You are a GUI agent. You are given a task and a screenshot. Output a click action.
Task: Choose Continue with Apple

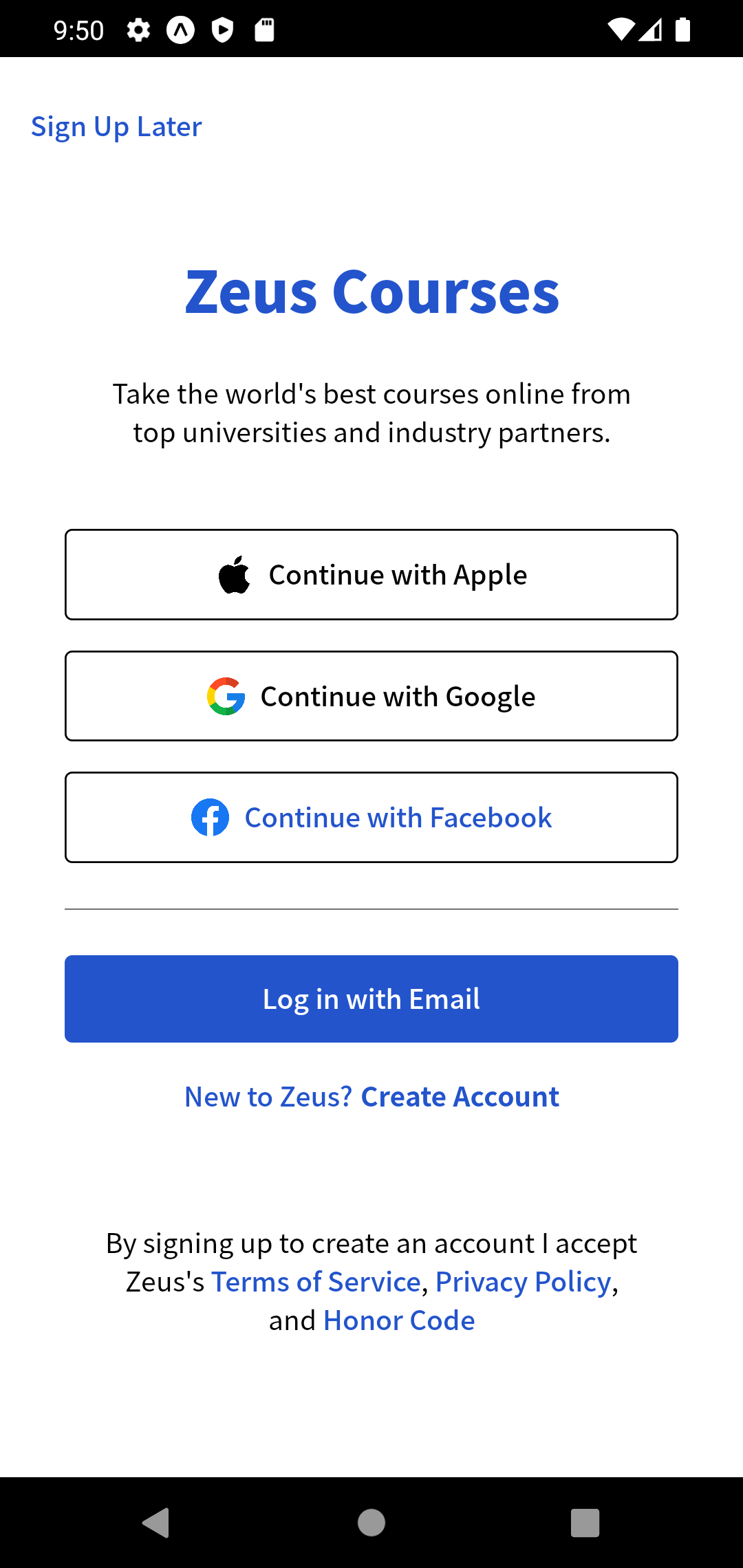(x=371, y=574)
